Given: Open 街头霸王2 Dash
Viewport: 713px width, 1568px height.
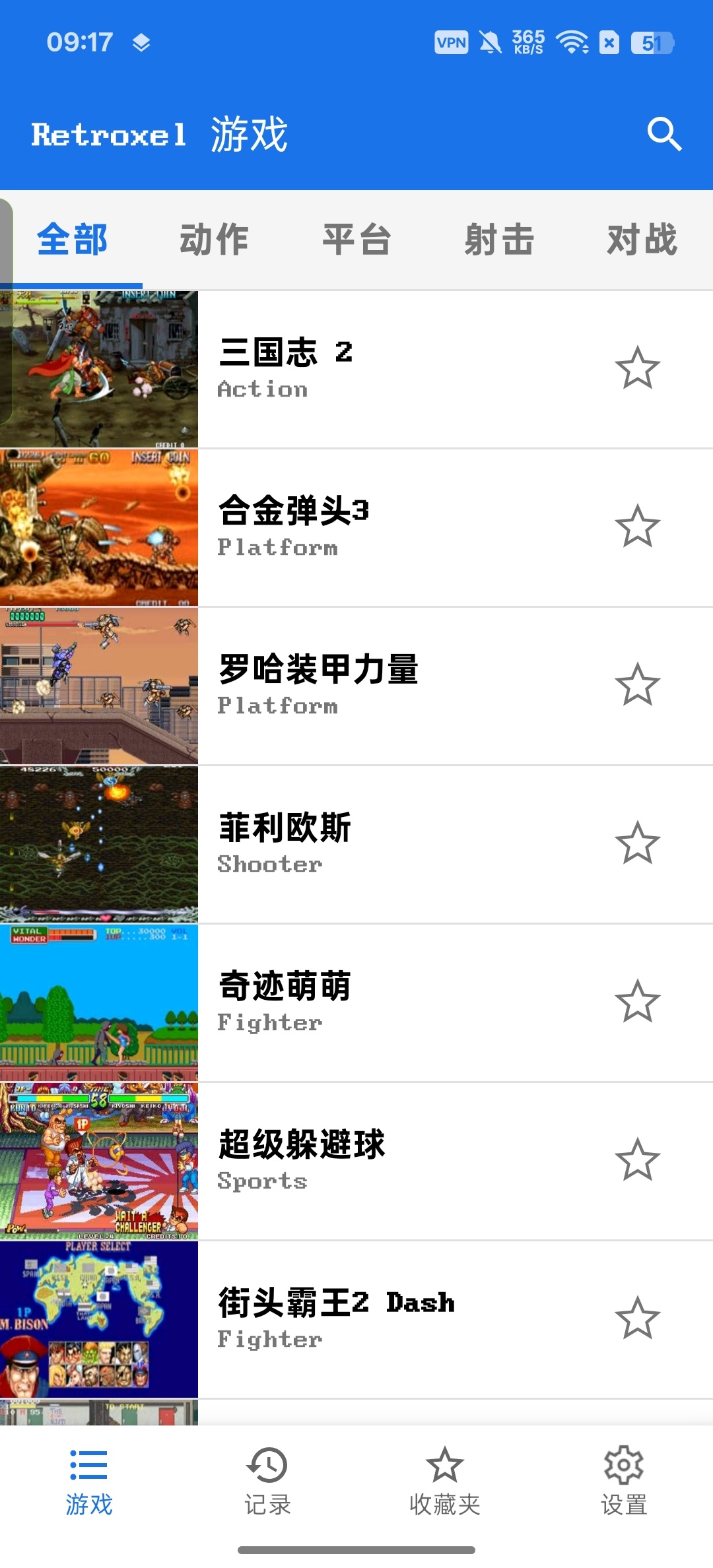Looking at the screenshot, I should click(356, 1319).
